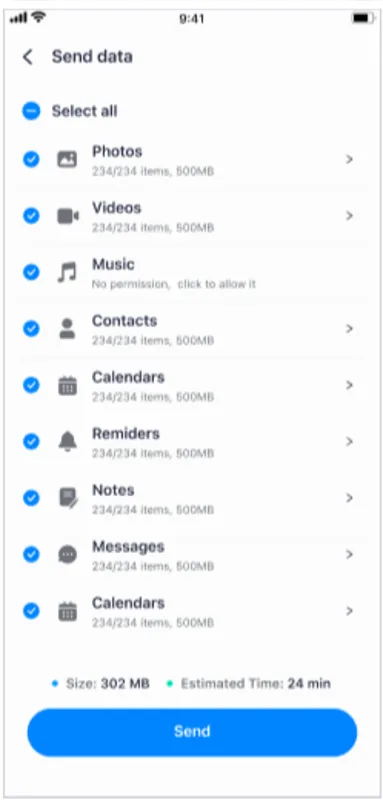Tap the Send button

click(192, 732)
